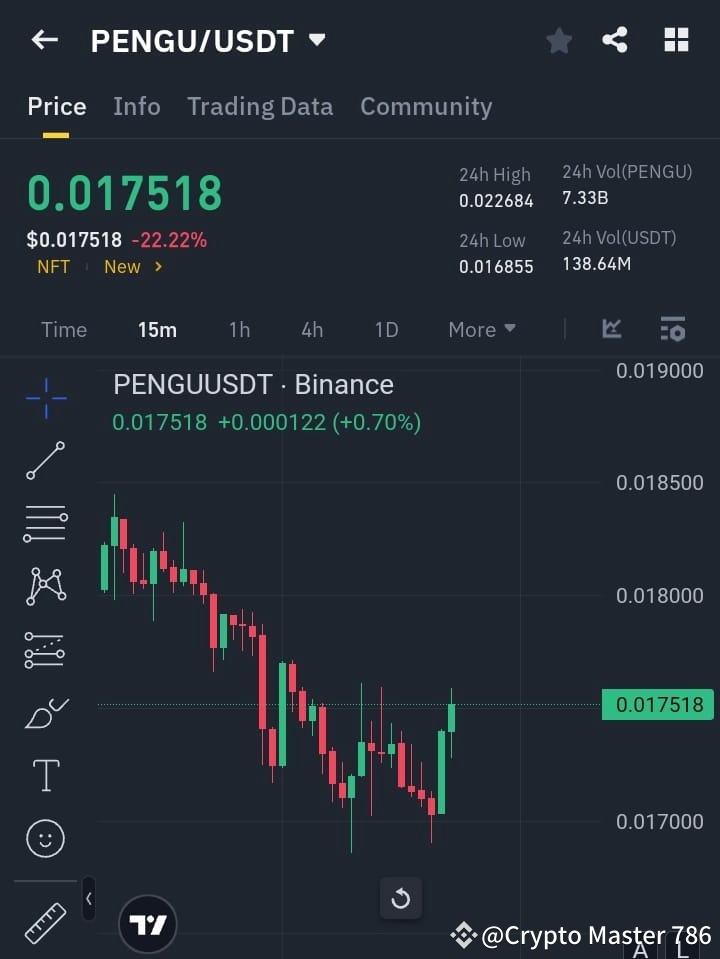The height and width of the screenshot is (959, 720).
Task: Toggle the grid layout view
Action: tap(676, 40)
